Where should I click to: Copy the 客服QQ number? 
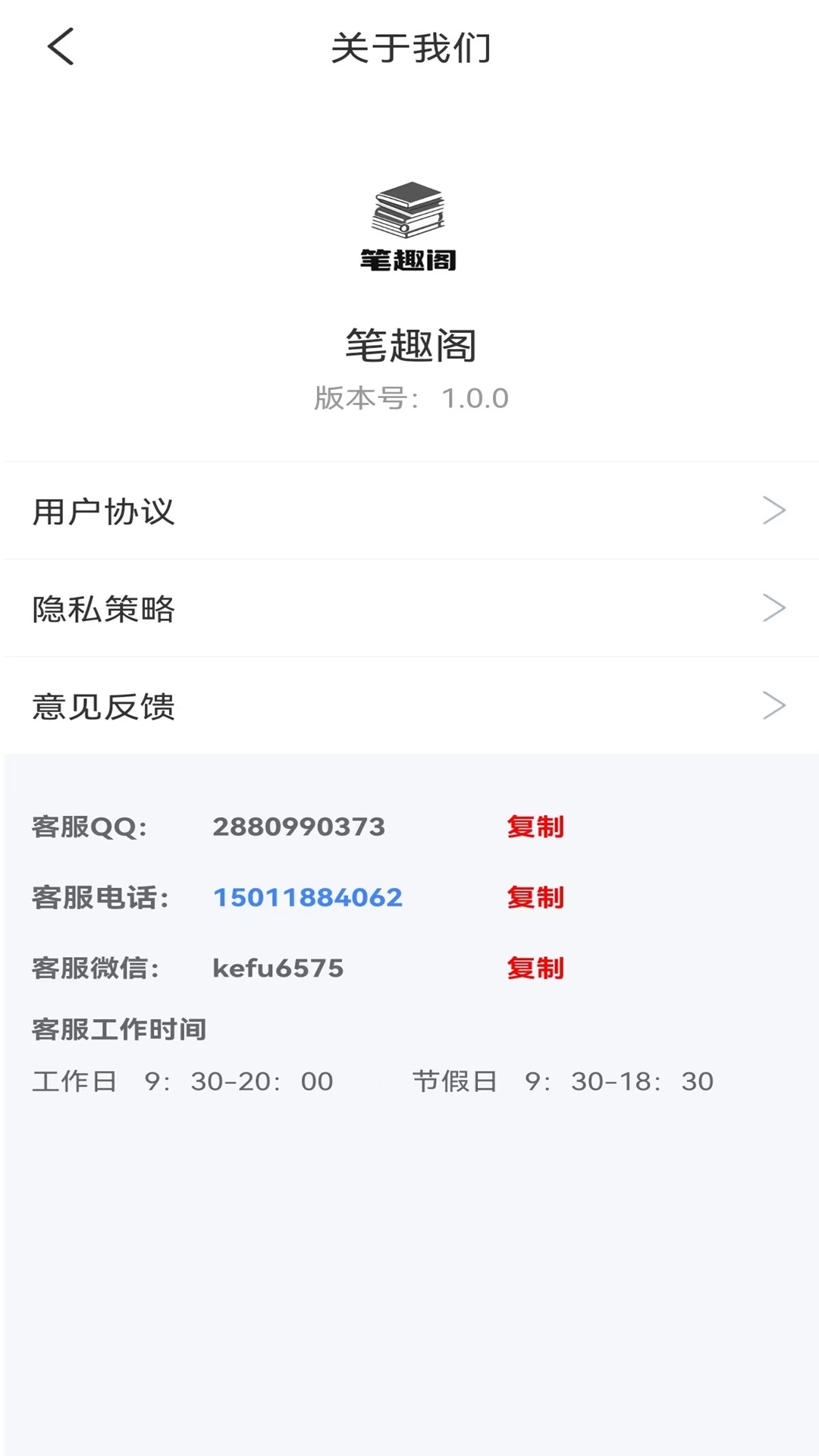tap(535, 827)
